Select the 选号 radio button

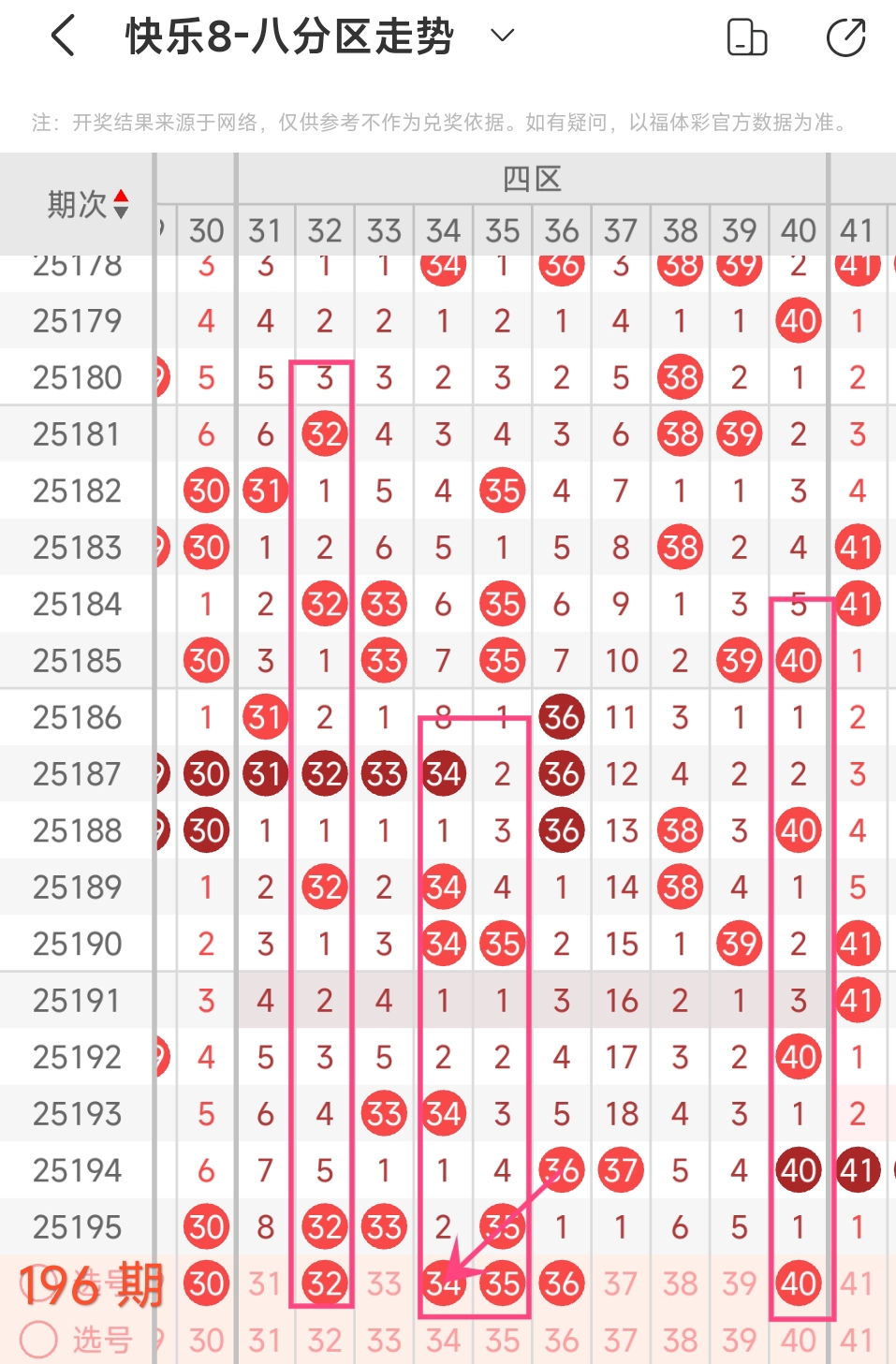click(39, 1339)
